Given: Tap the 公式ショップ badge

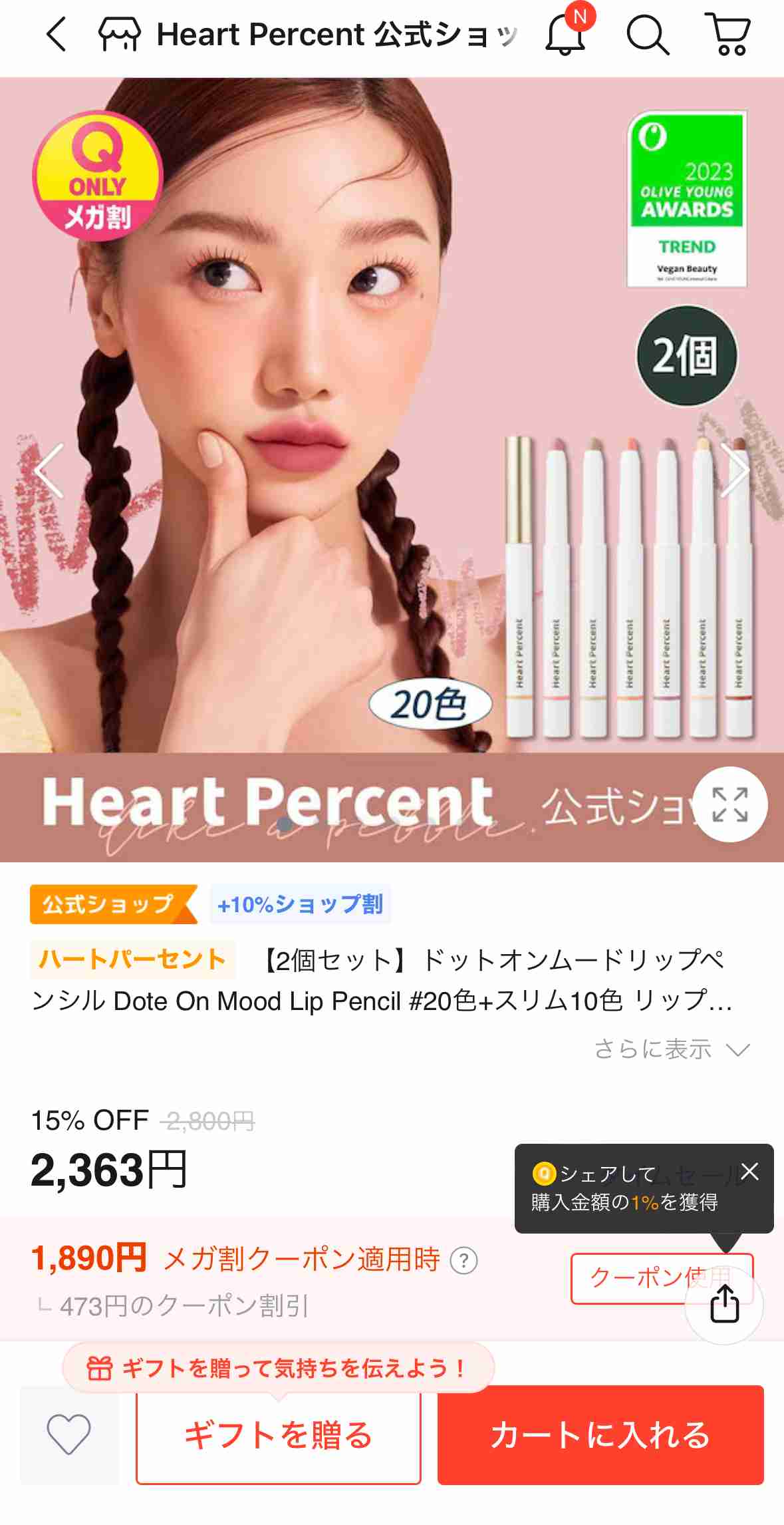Looking at the screenshot, I should click(108, 904).
